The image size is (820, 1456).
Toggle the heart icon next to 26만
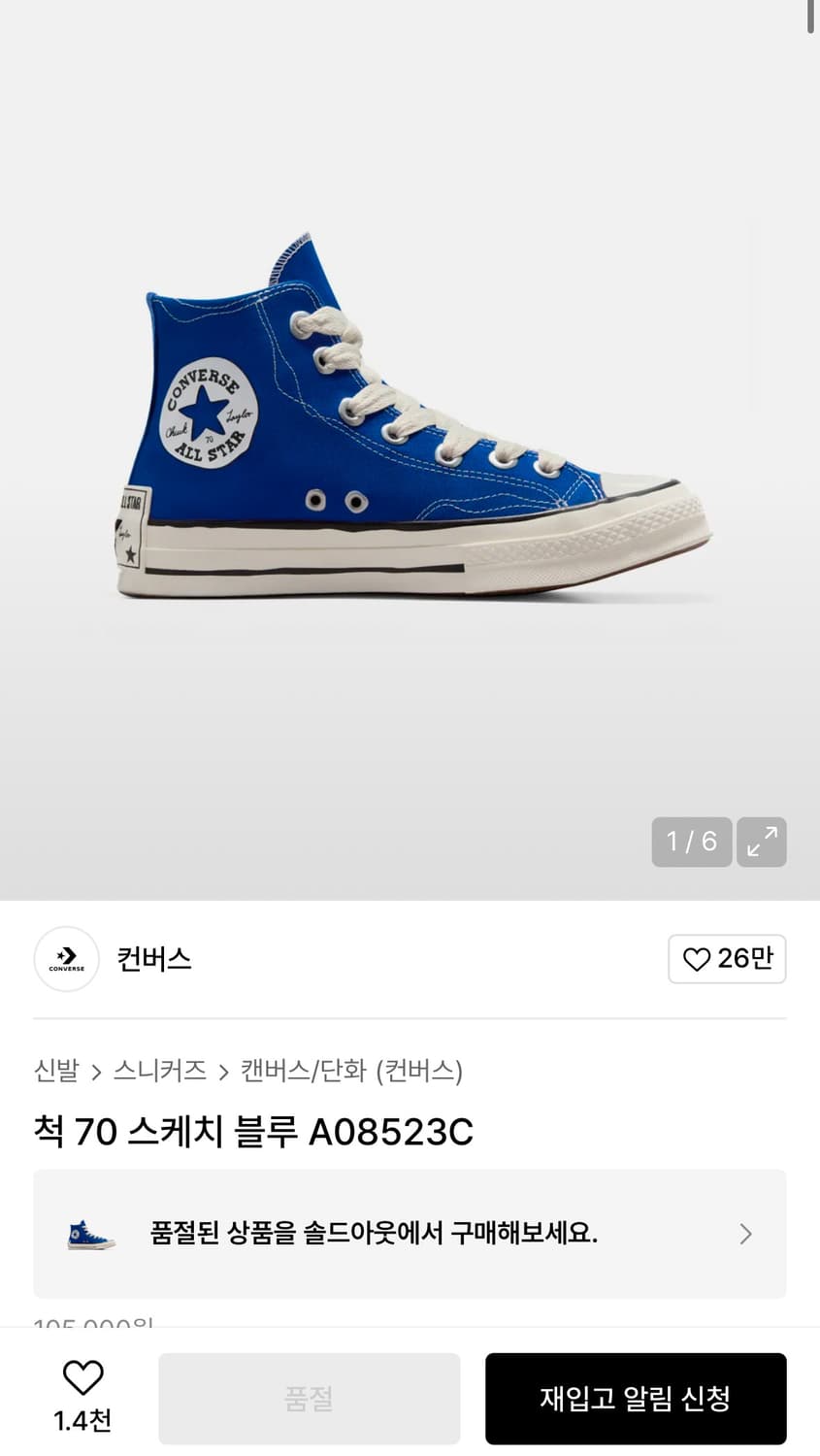coord(696,959)
